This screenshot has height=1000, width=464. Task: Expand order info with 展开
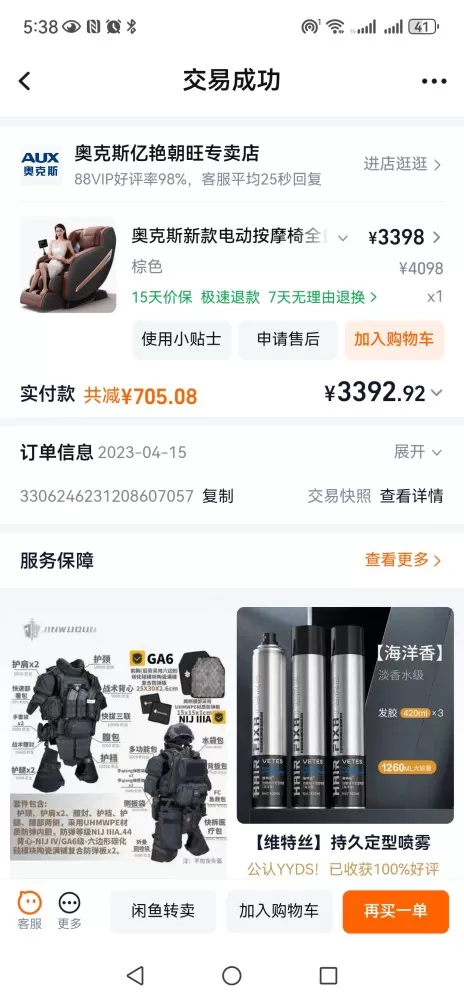click(417, 452)
